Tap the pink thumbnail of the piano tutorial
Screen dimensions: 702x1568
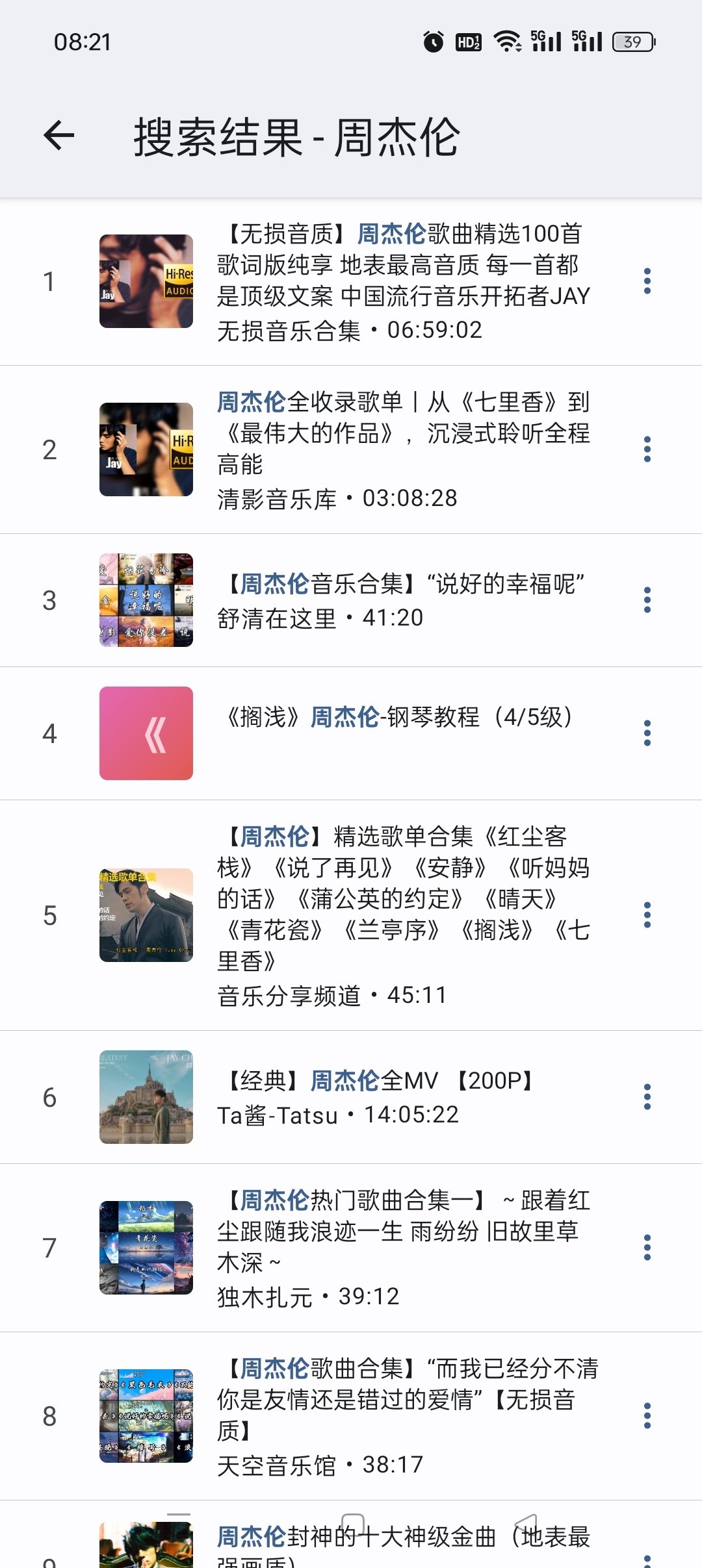click(x=146, y=734)
